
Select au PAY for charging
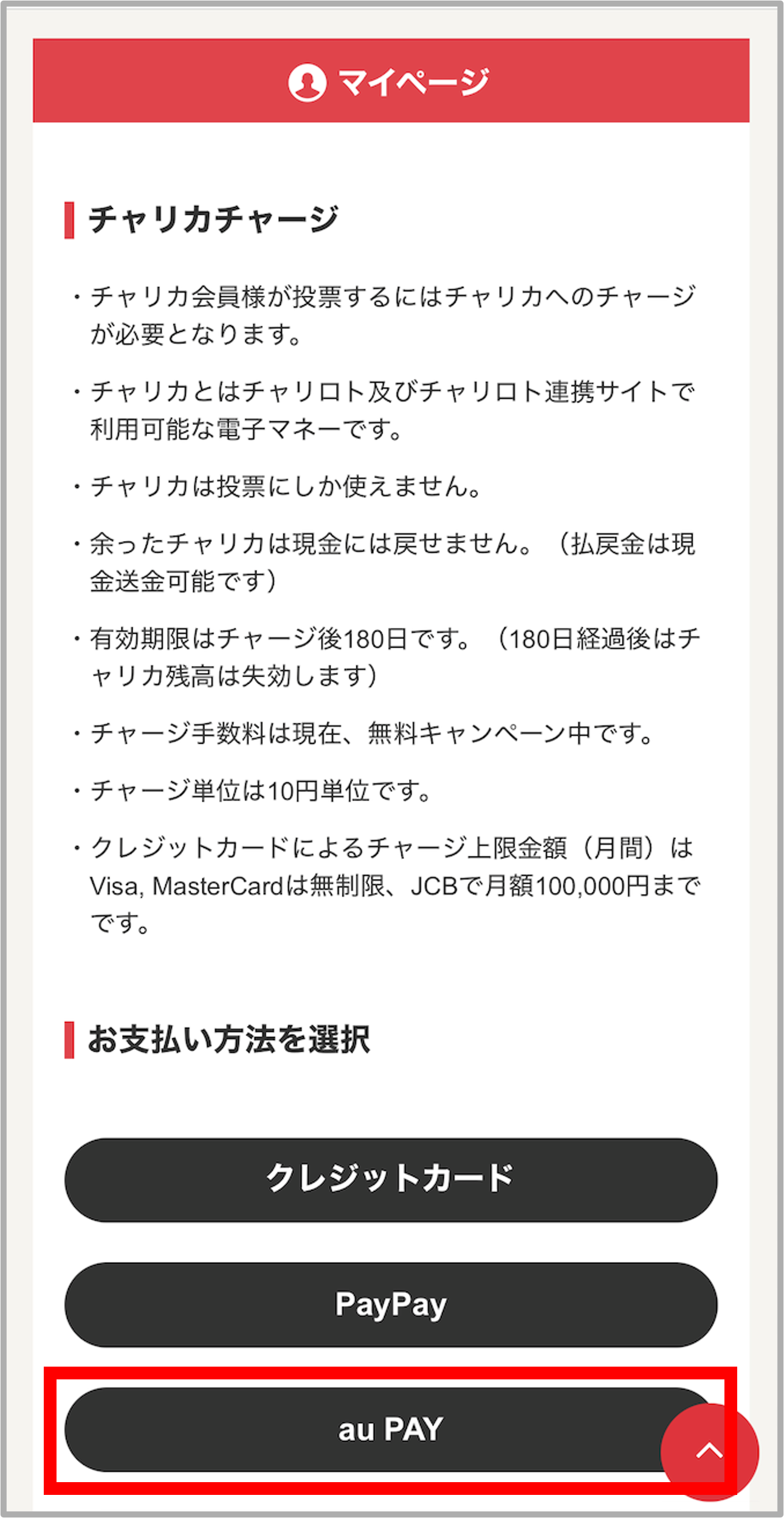(365, 1429)
